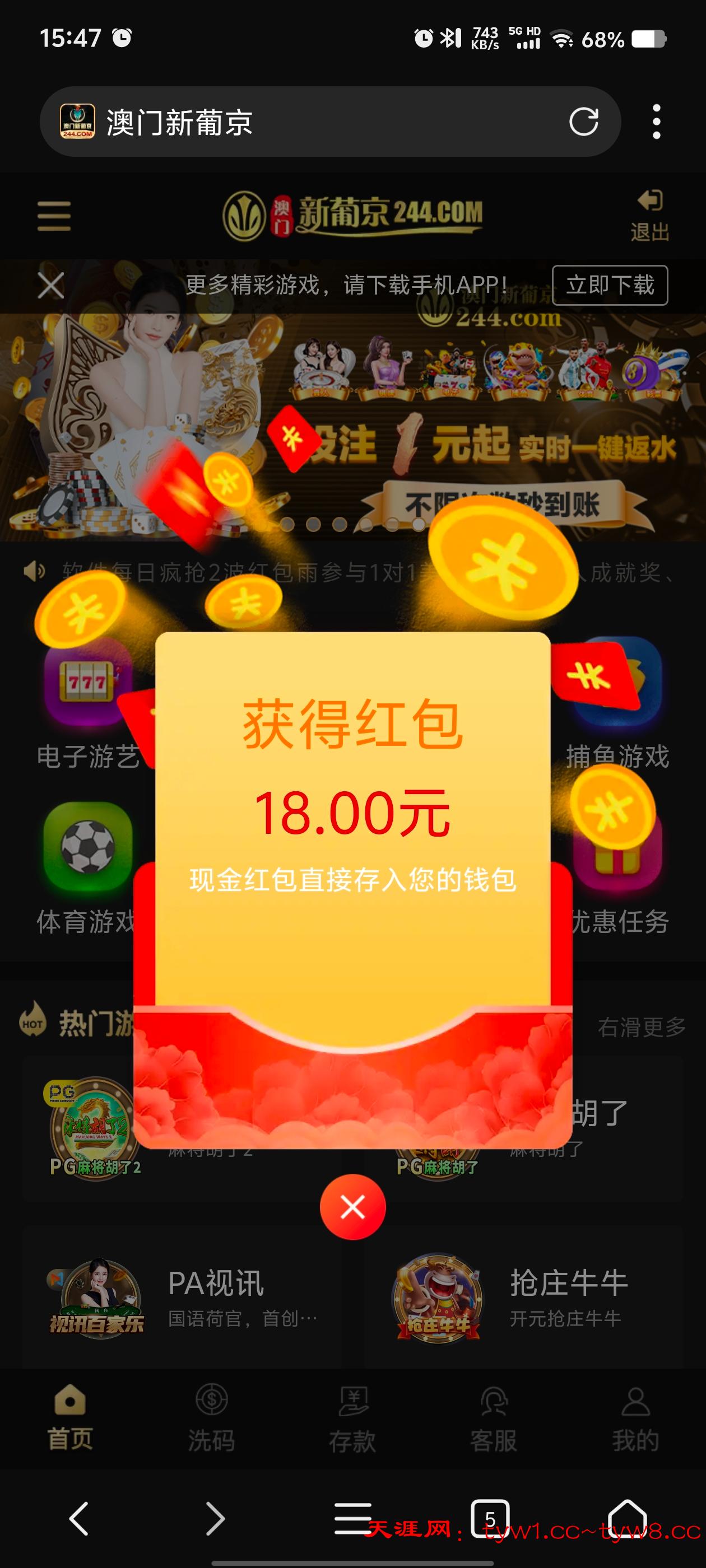Go back with the browser back arrow
The width and height of the screenshot is (706, 1568).
79,1518
